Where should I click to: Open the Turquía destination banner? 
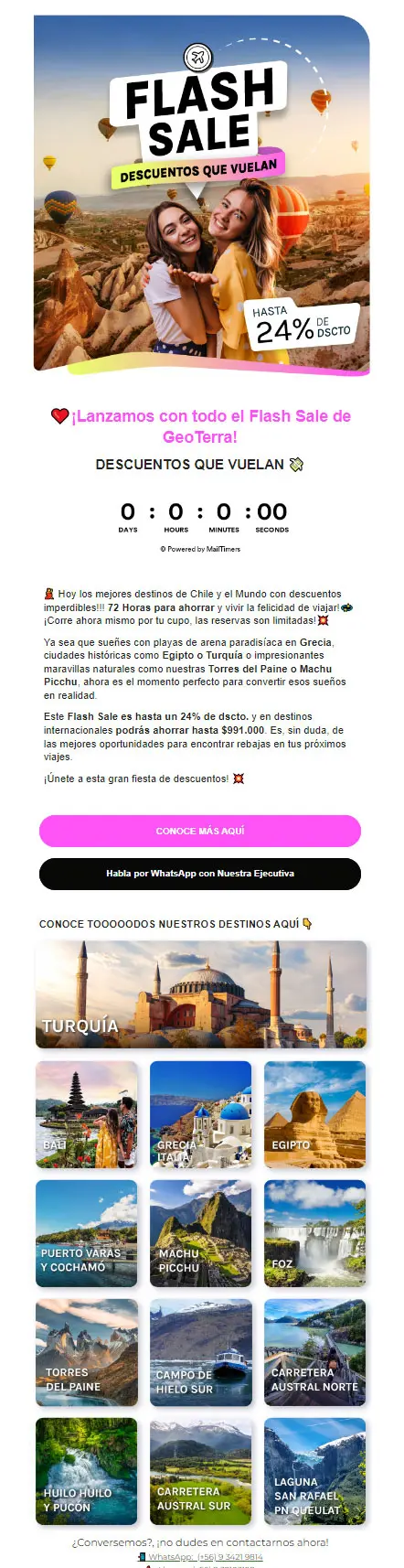click(201, 994)
